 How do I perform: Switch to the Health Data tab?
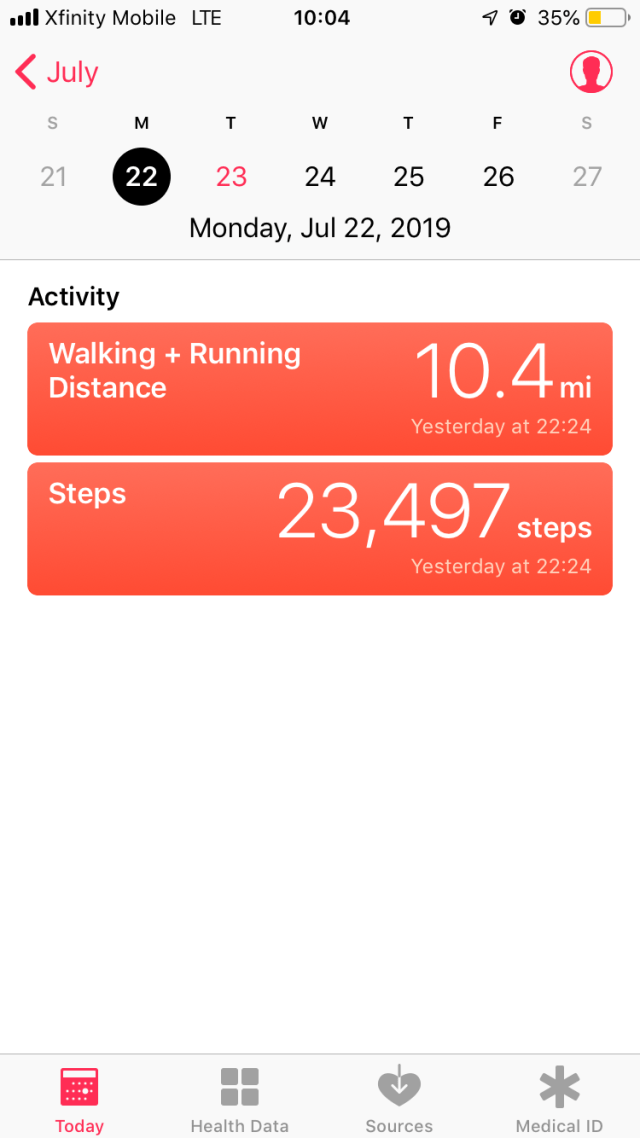pyautogui.click(x=240, y=1098)
